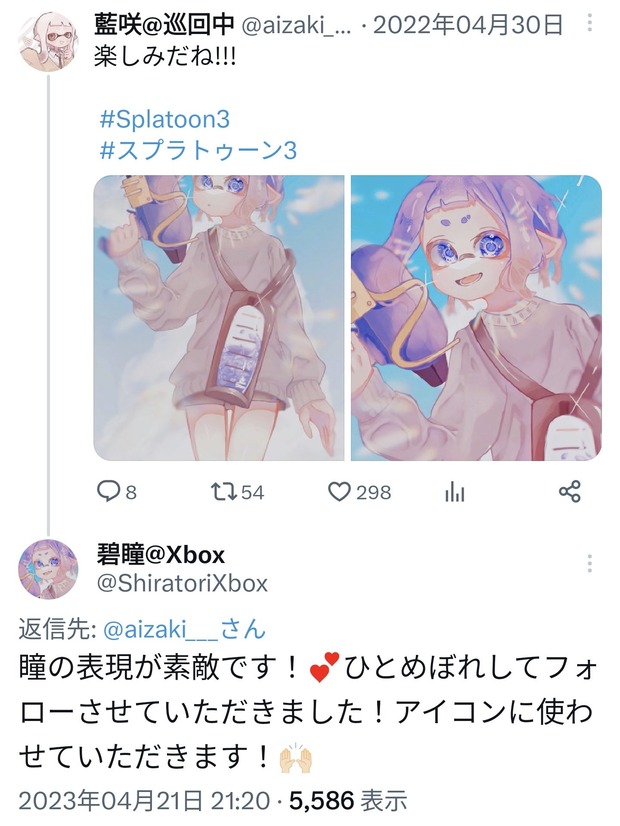Open the left artwork image
Viewport: 620px width, 826px height.
219,317
